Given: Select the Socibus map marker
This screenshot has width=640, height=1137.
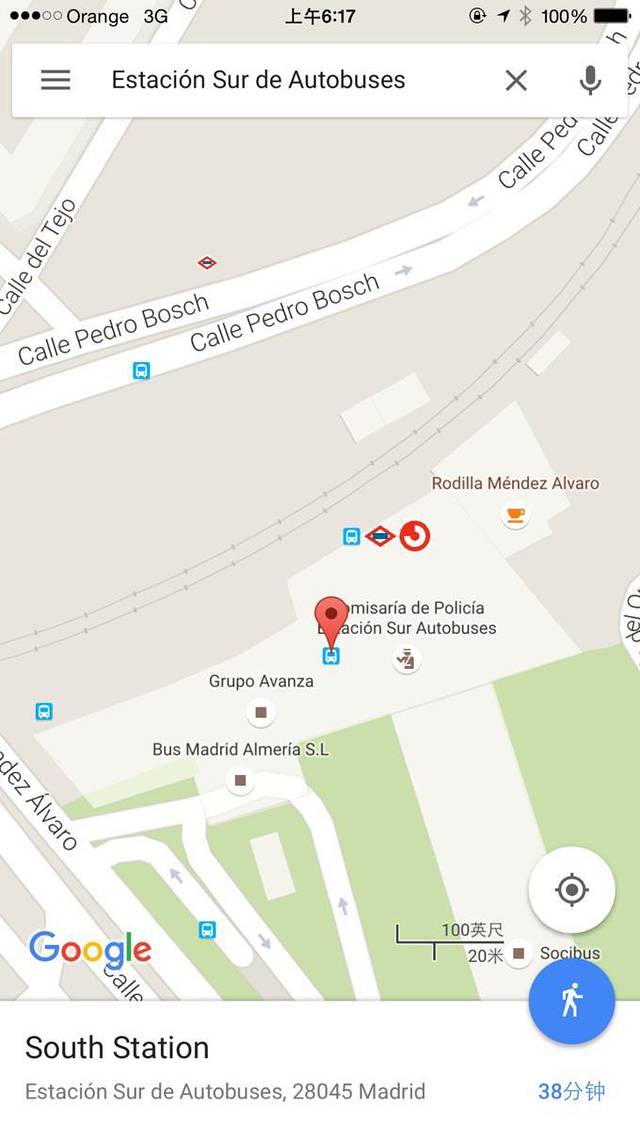Looking at the screenshot, I should [518, 953].
